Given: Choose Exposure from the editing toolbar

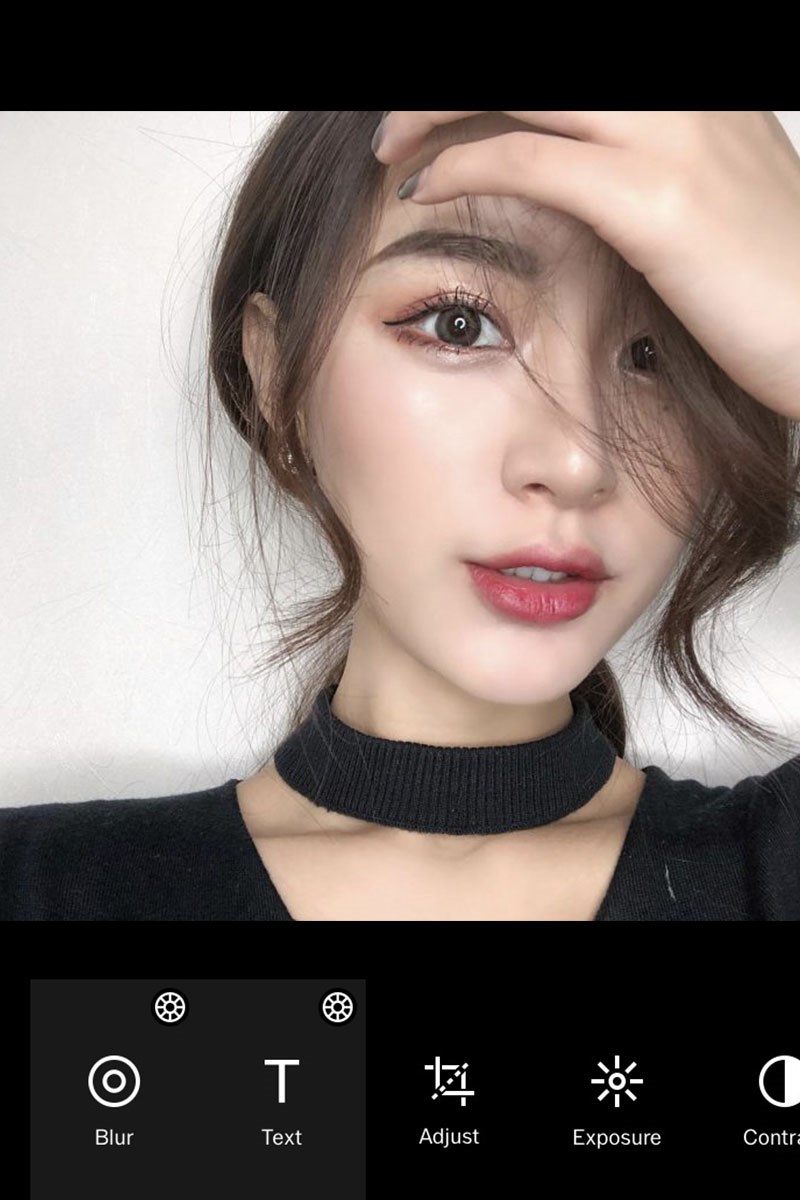Looking at the screenshot, I should 617,1100.
